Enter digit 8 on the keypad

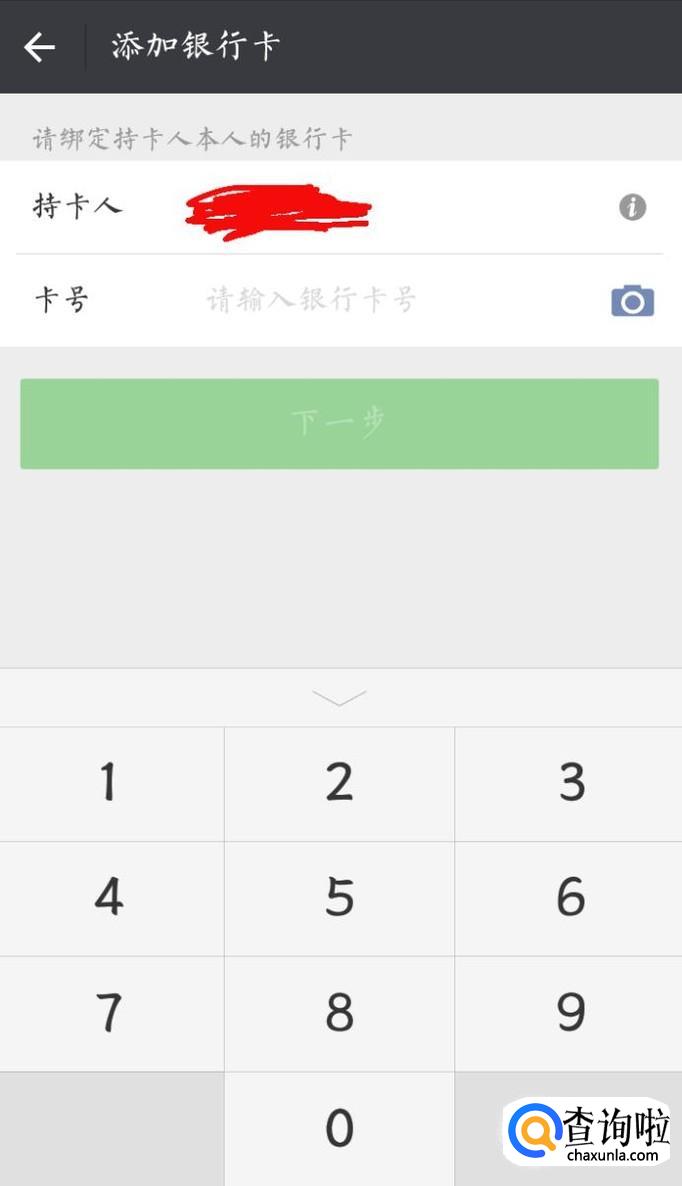click(x=339, y=1014)
